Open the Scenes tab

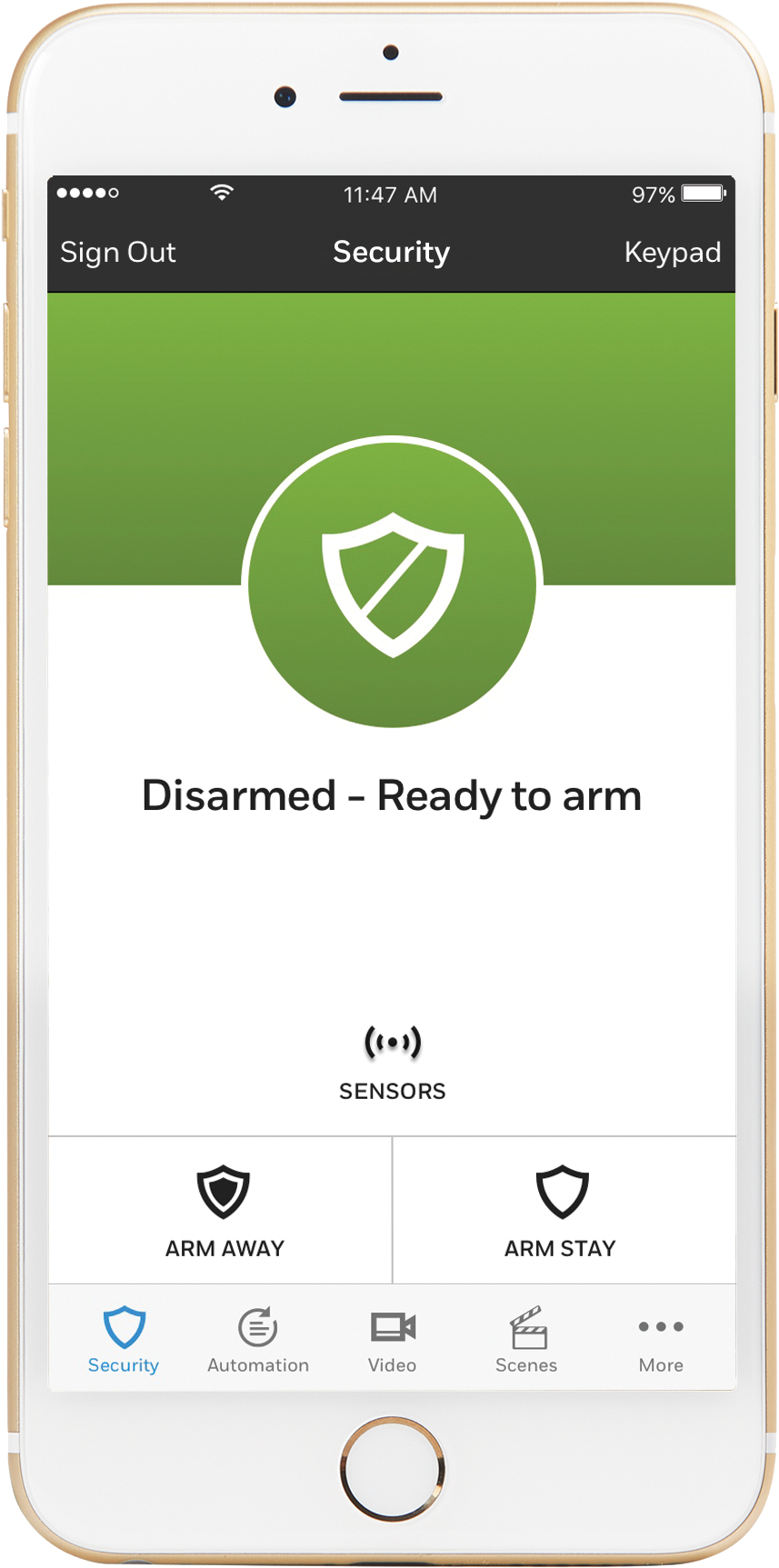526,1340
